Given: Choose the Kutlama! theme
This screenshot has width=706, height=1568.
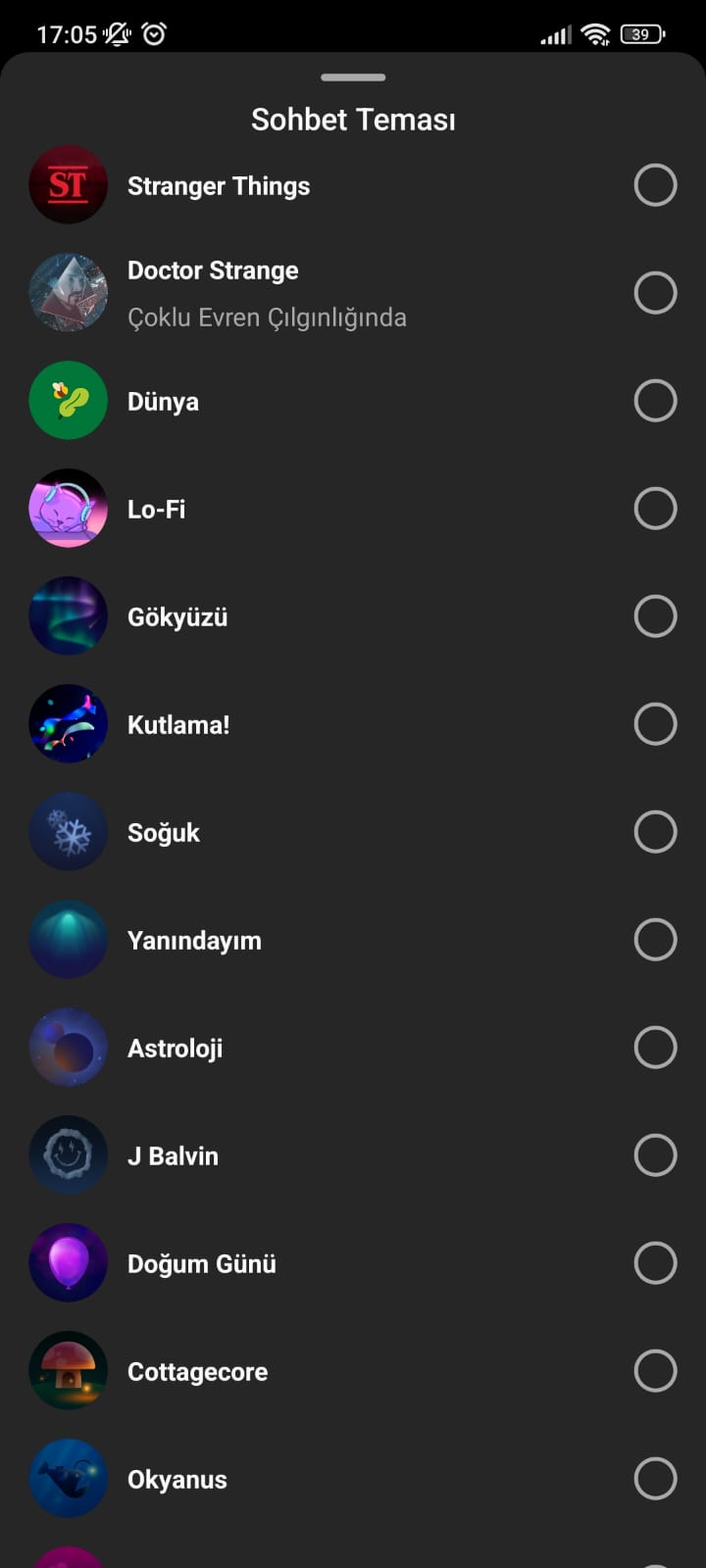Looking at the screenshot, I should 655,724.
